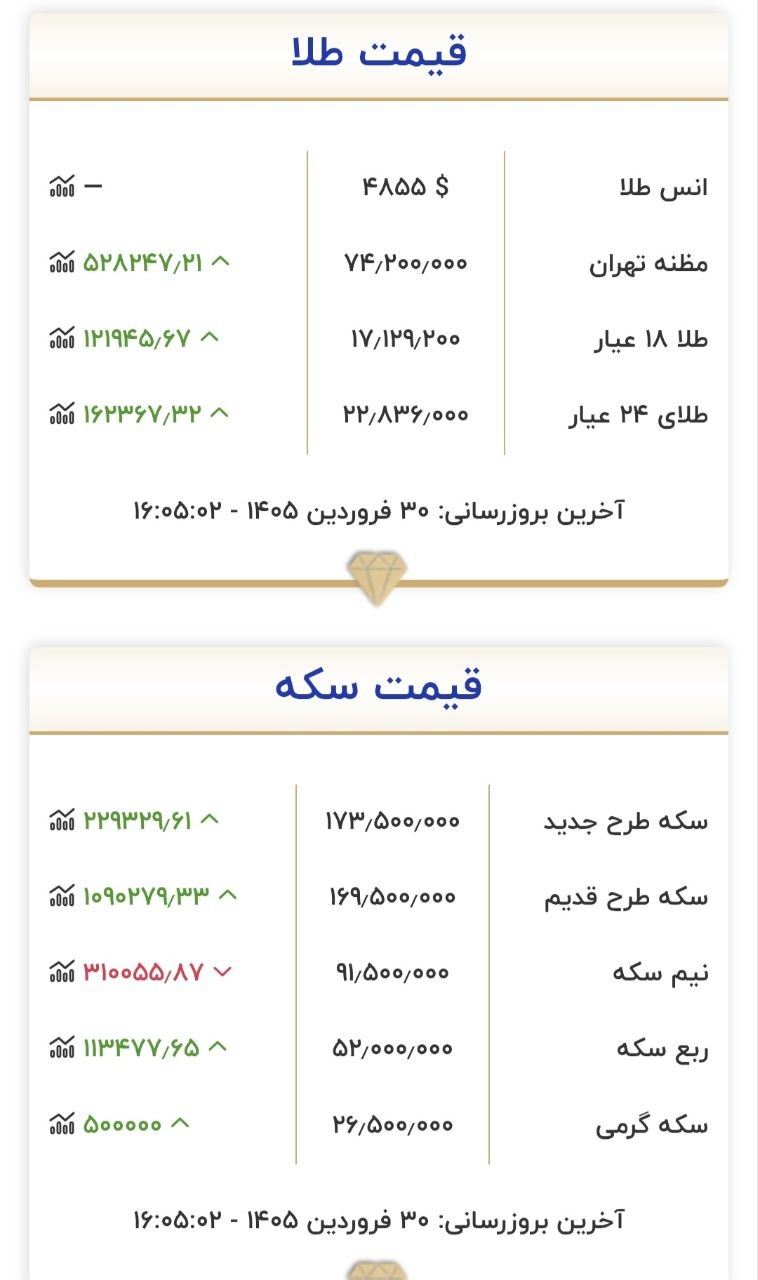Show the price chart for ربع سکه
The height and width of the screenshot is (1280, 758).
point(62,1047)
